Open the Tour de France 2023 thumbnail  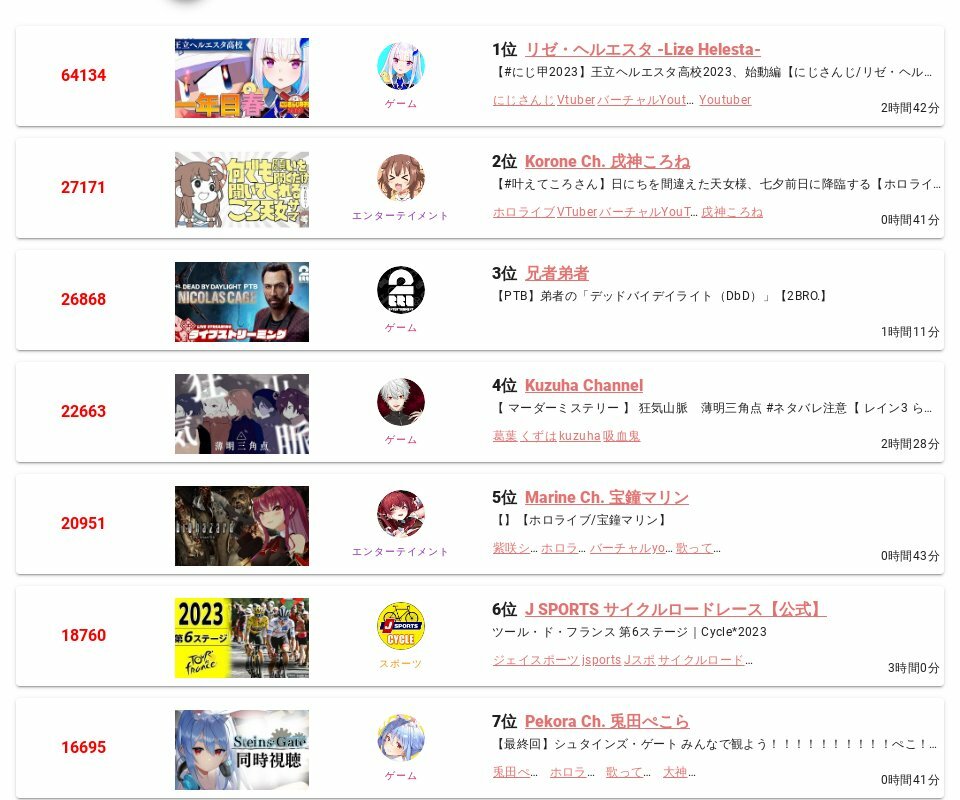click(241, 638)
